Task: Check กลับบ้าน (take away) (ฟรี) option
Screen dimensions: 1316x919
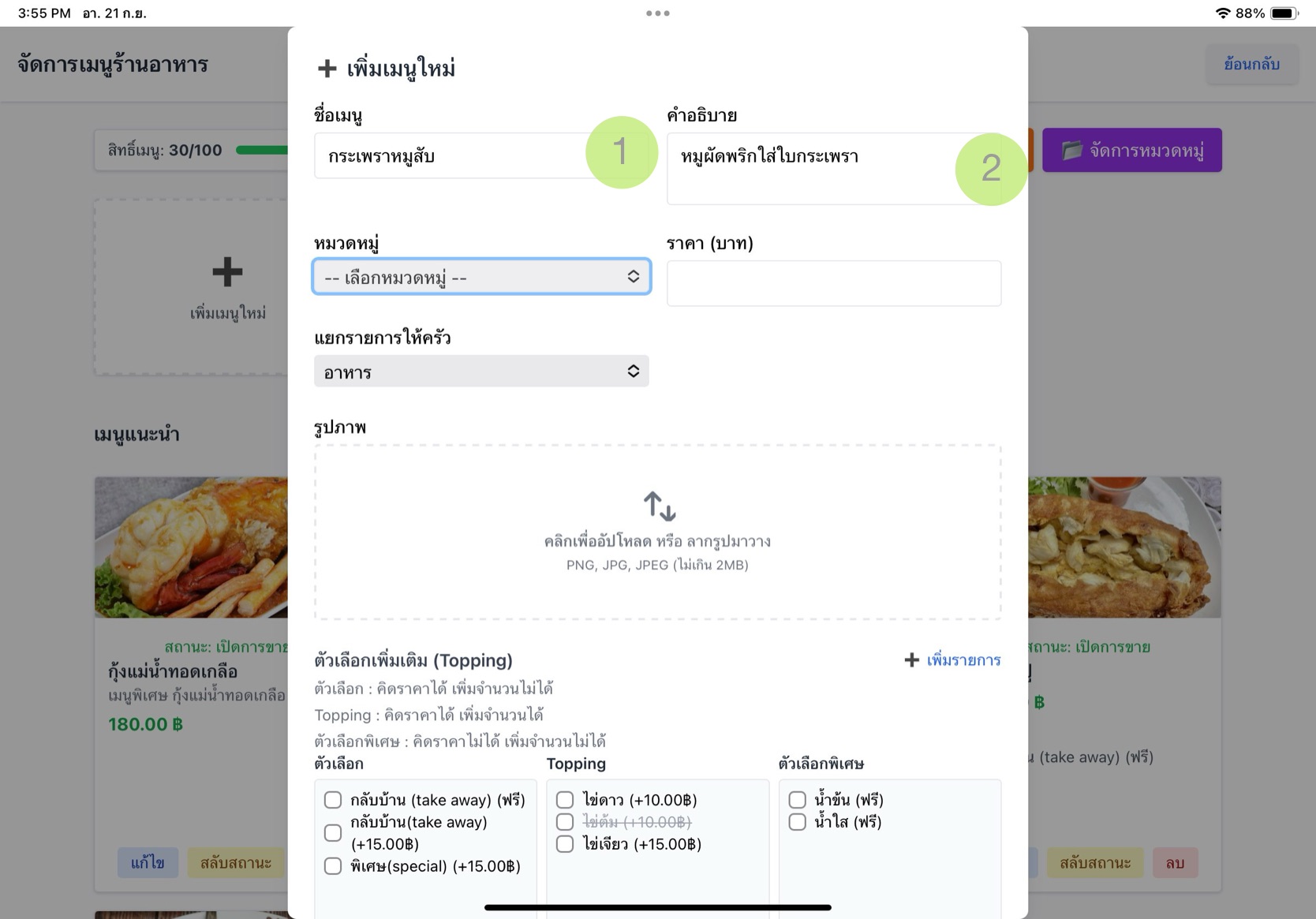Action: [333, 800]
